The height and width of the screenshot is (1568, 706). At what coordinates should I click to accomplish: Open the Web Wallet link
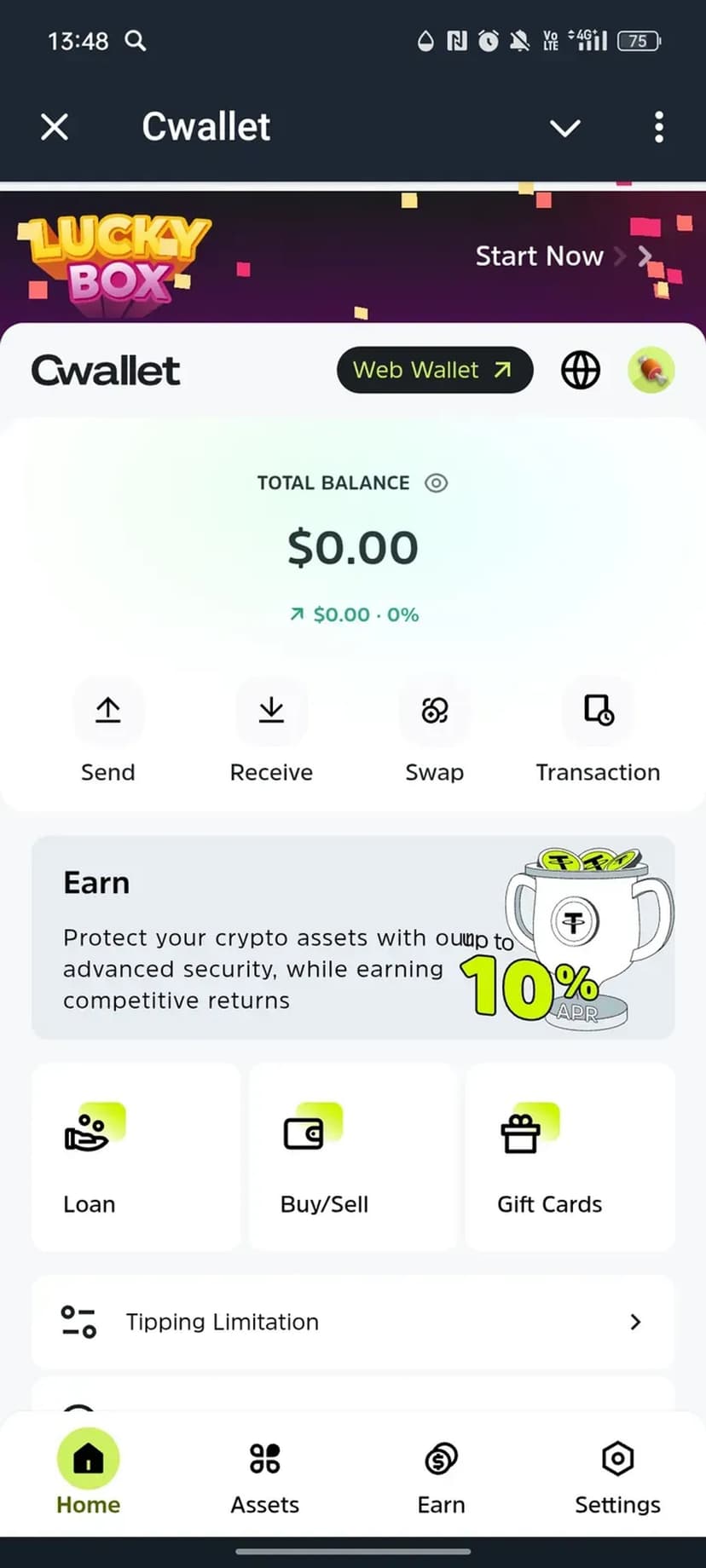(434, 370)
